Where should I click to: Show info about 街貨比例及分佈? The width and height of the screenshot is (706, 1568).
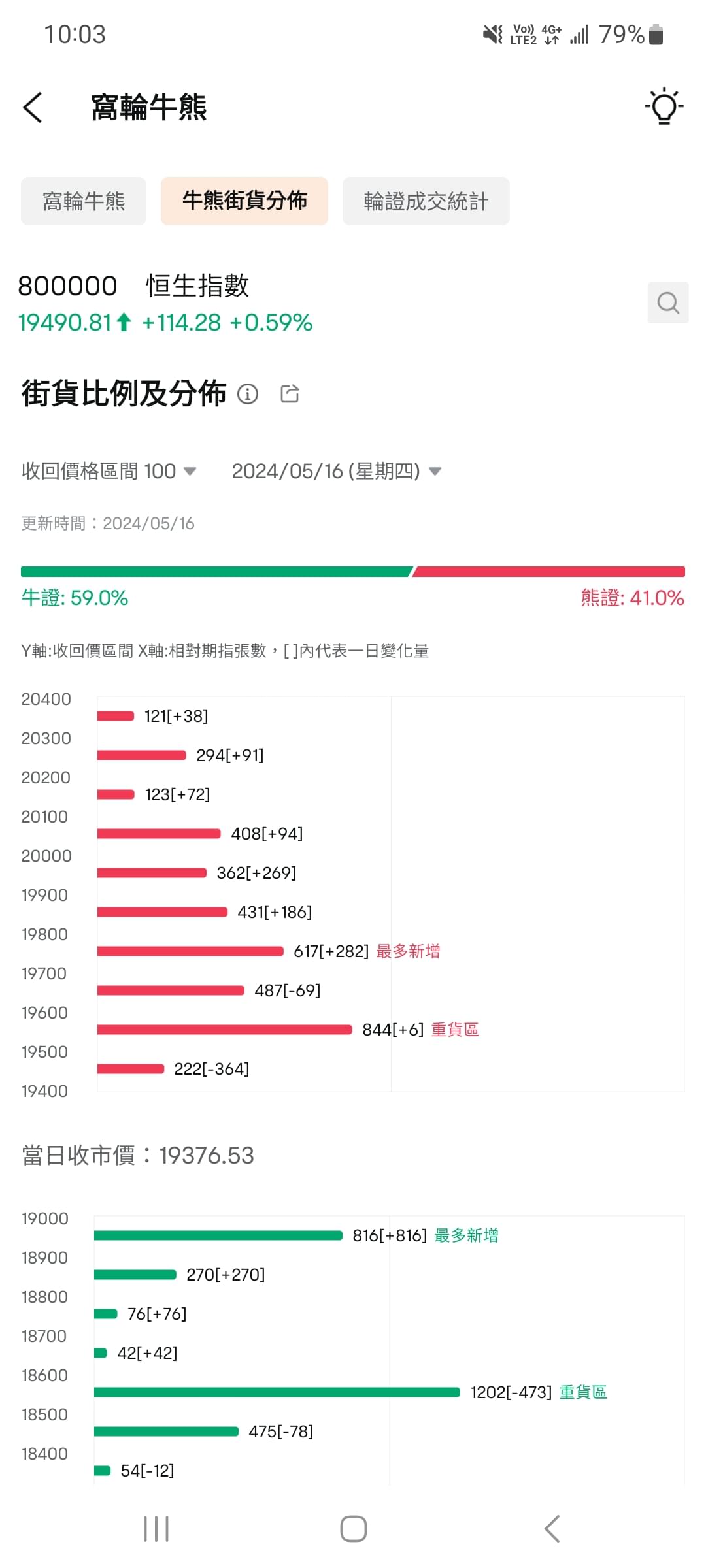click(248, 394)
